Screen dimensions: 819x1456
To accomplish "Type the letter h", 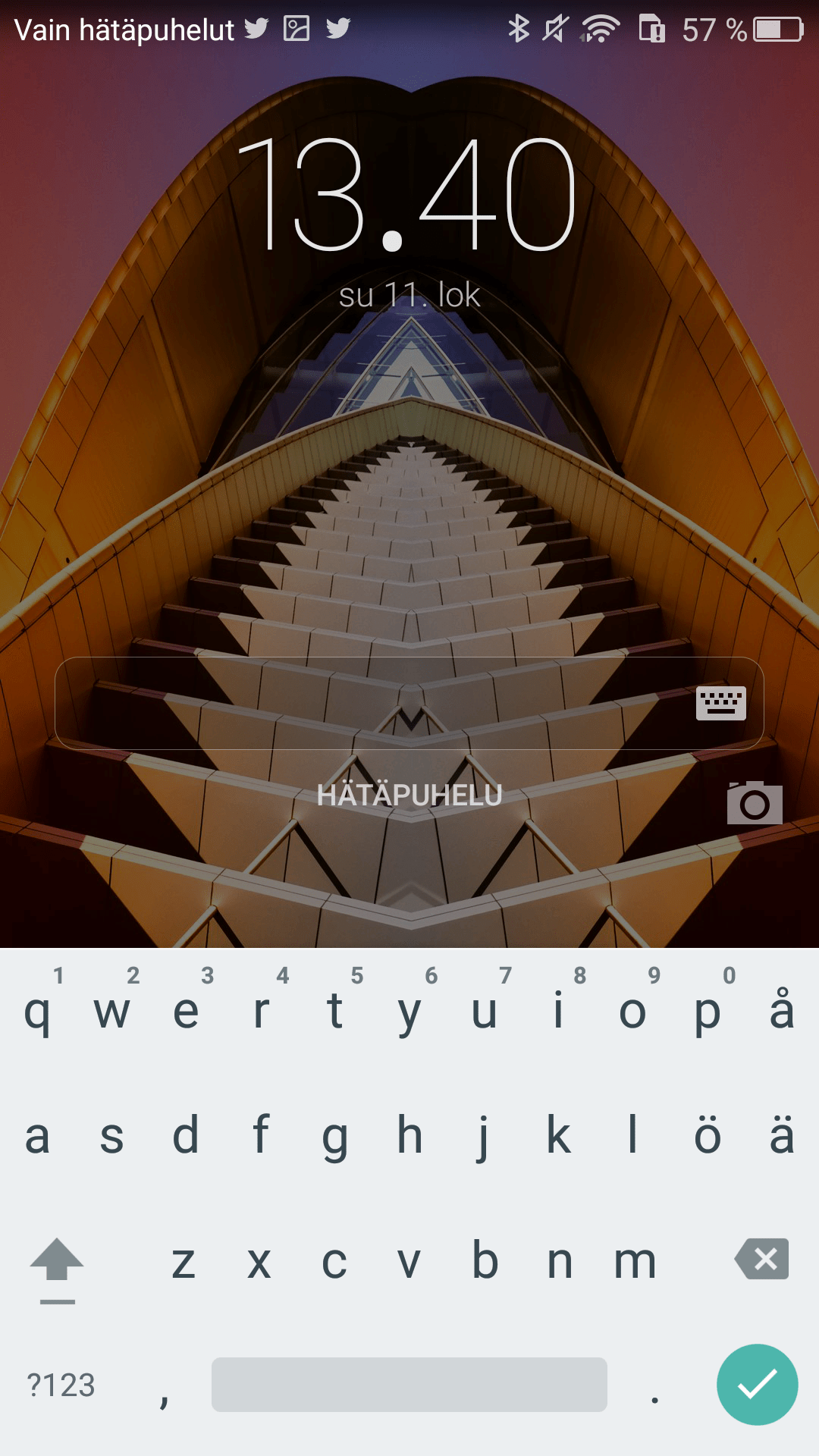I will click(409, 1136).
